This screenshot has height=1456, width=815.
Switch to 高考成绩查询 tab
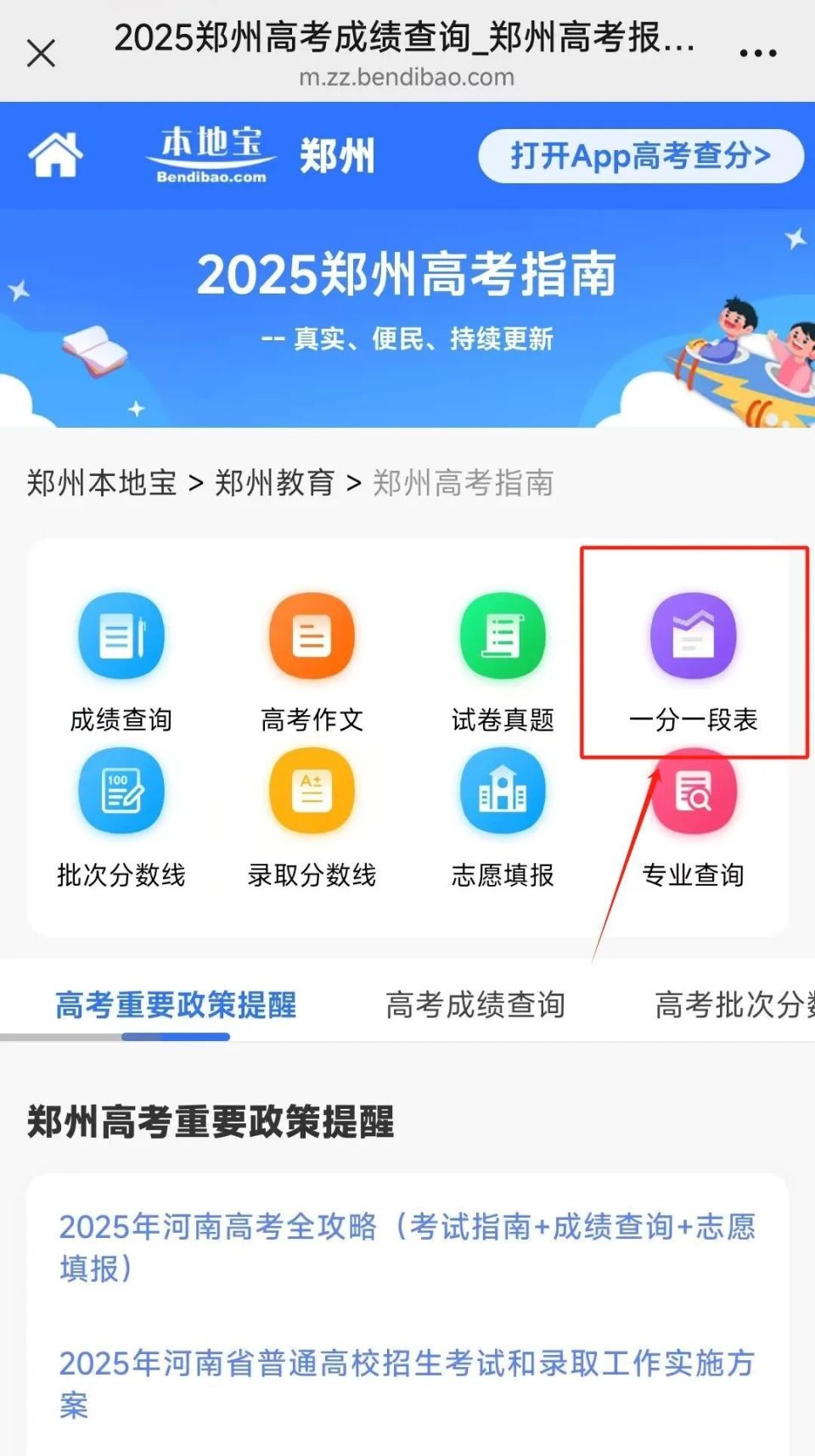(x=475, y=1005)
